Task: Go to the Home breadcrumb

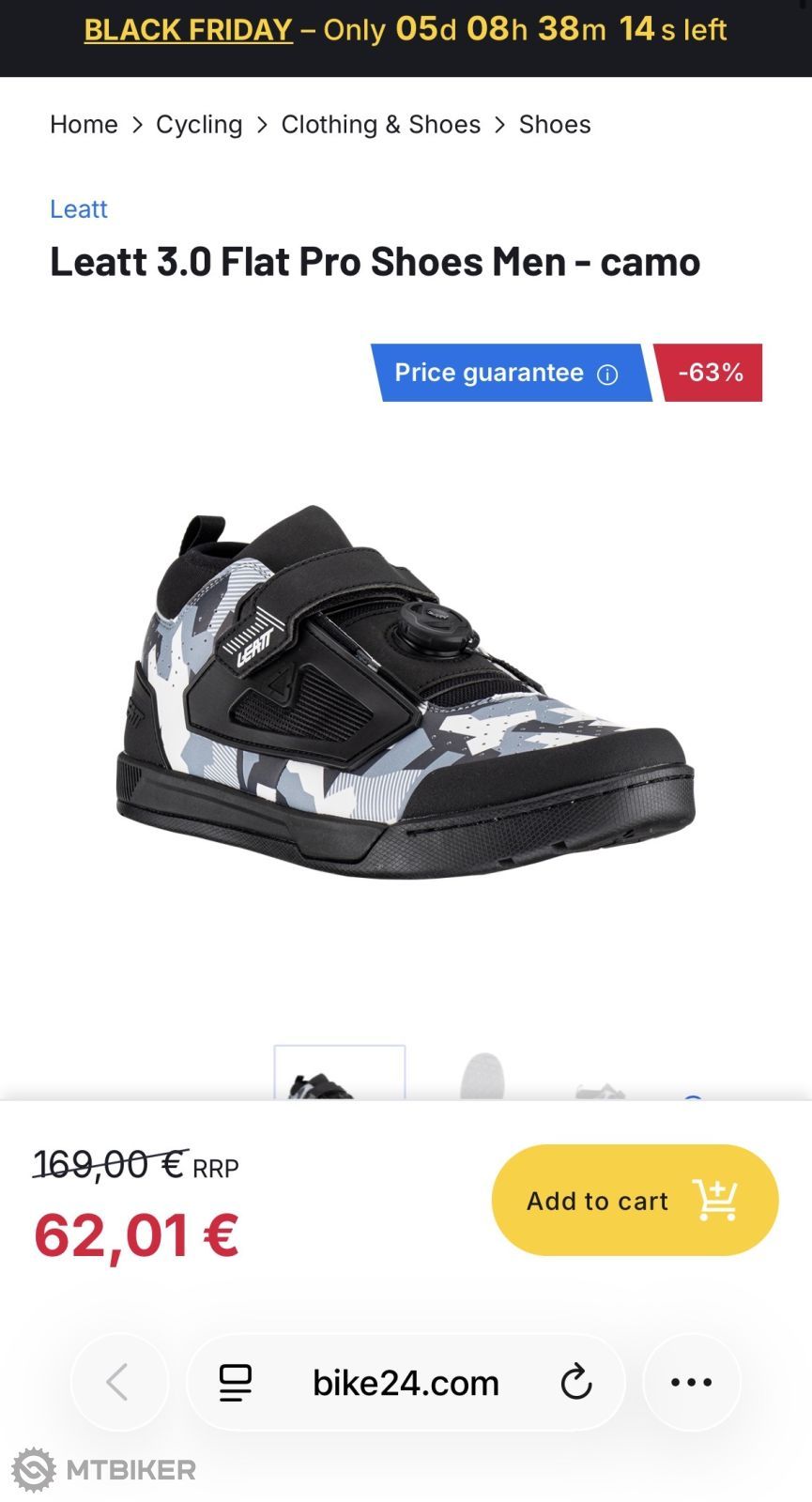Action: click(x=84, y=125)
